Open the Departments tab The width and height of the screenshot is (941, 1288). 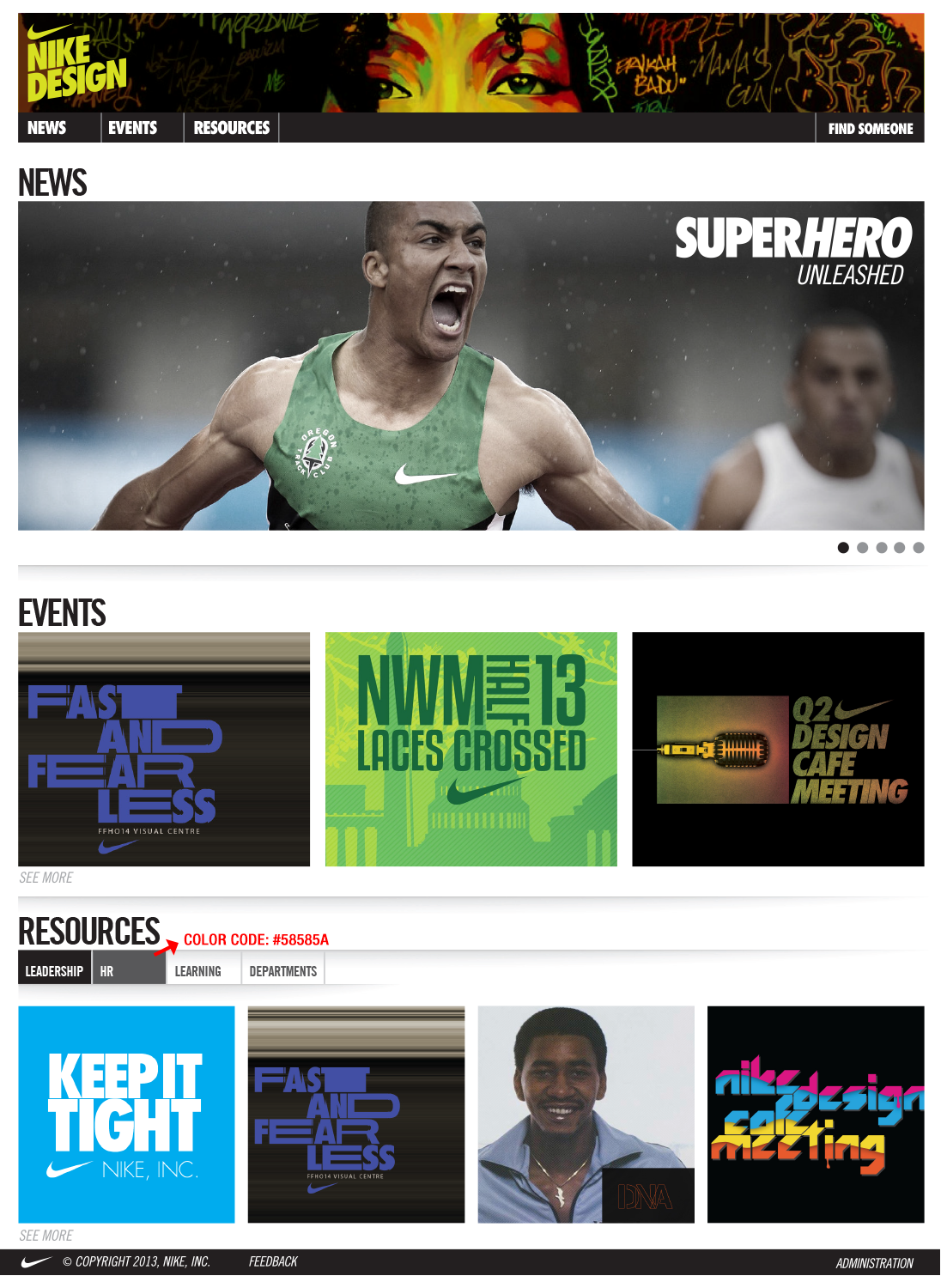click(283, 971)
